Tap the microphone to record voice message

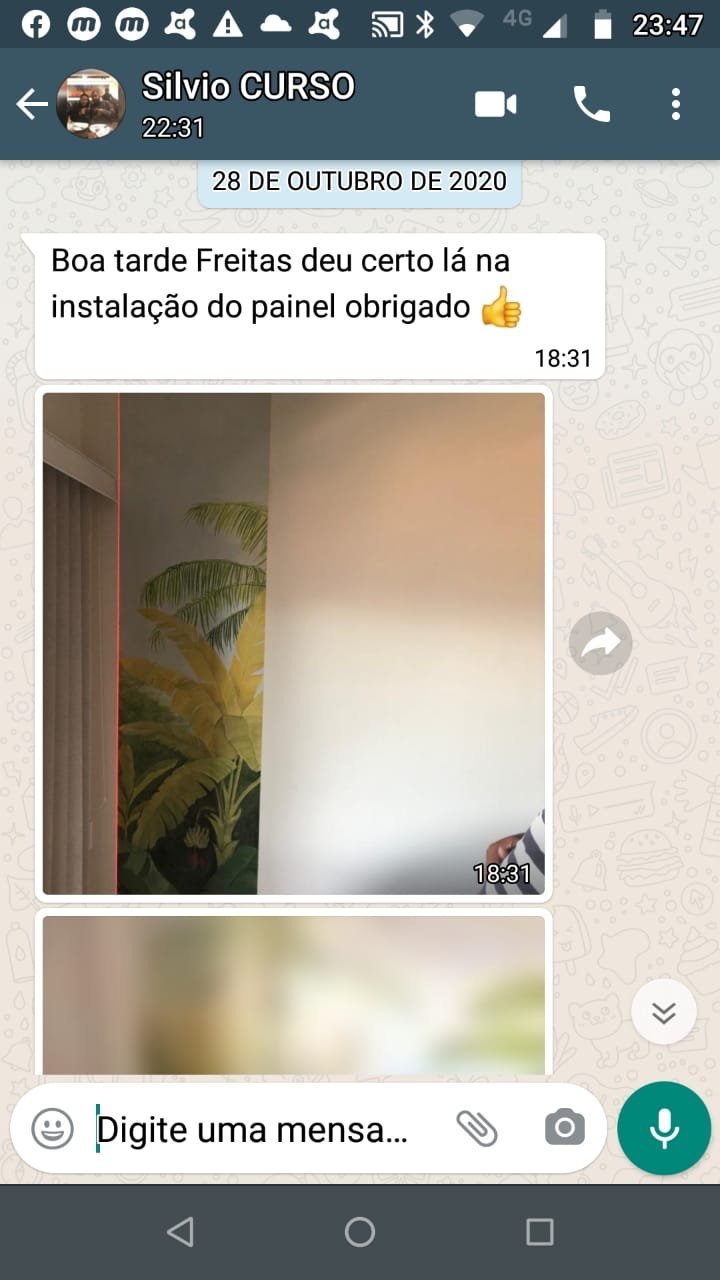(x=662, y=1127)
